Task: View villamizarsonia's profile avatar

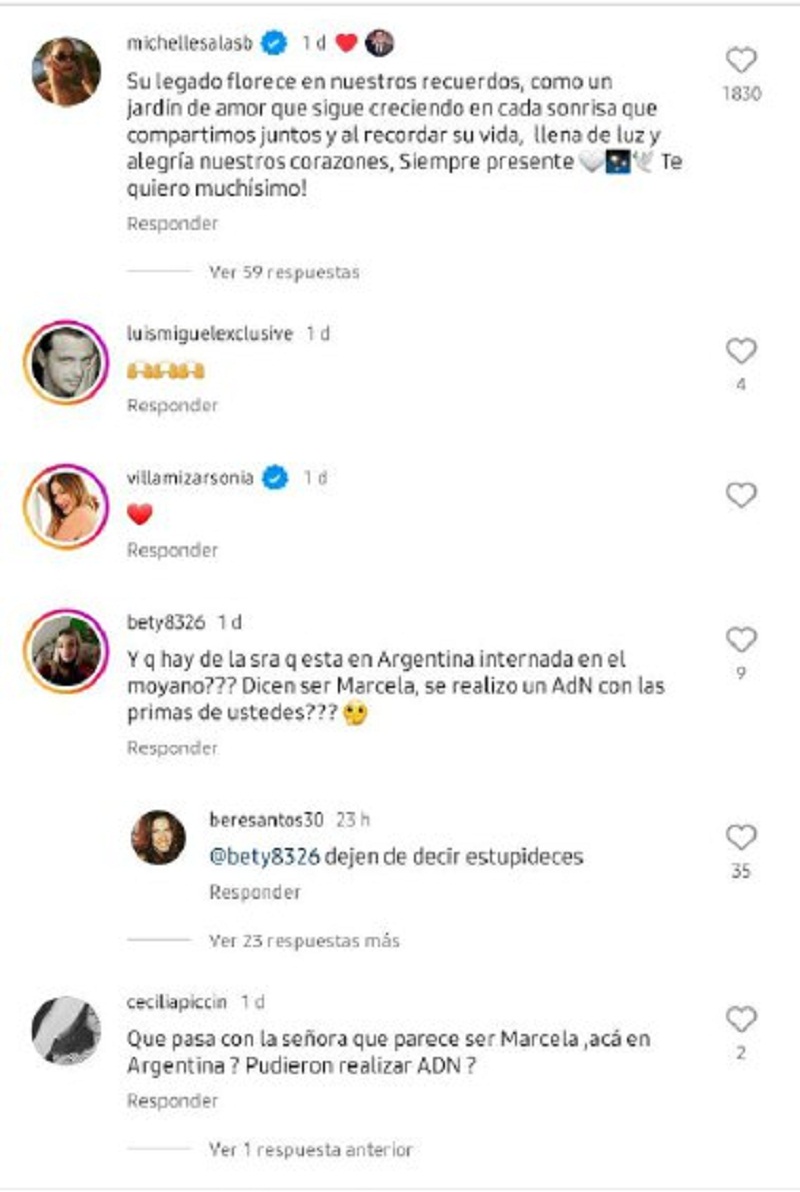Action: 66,506
